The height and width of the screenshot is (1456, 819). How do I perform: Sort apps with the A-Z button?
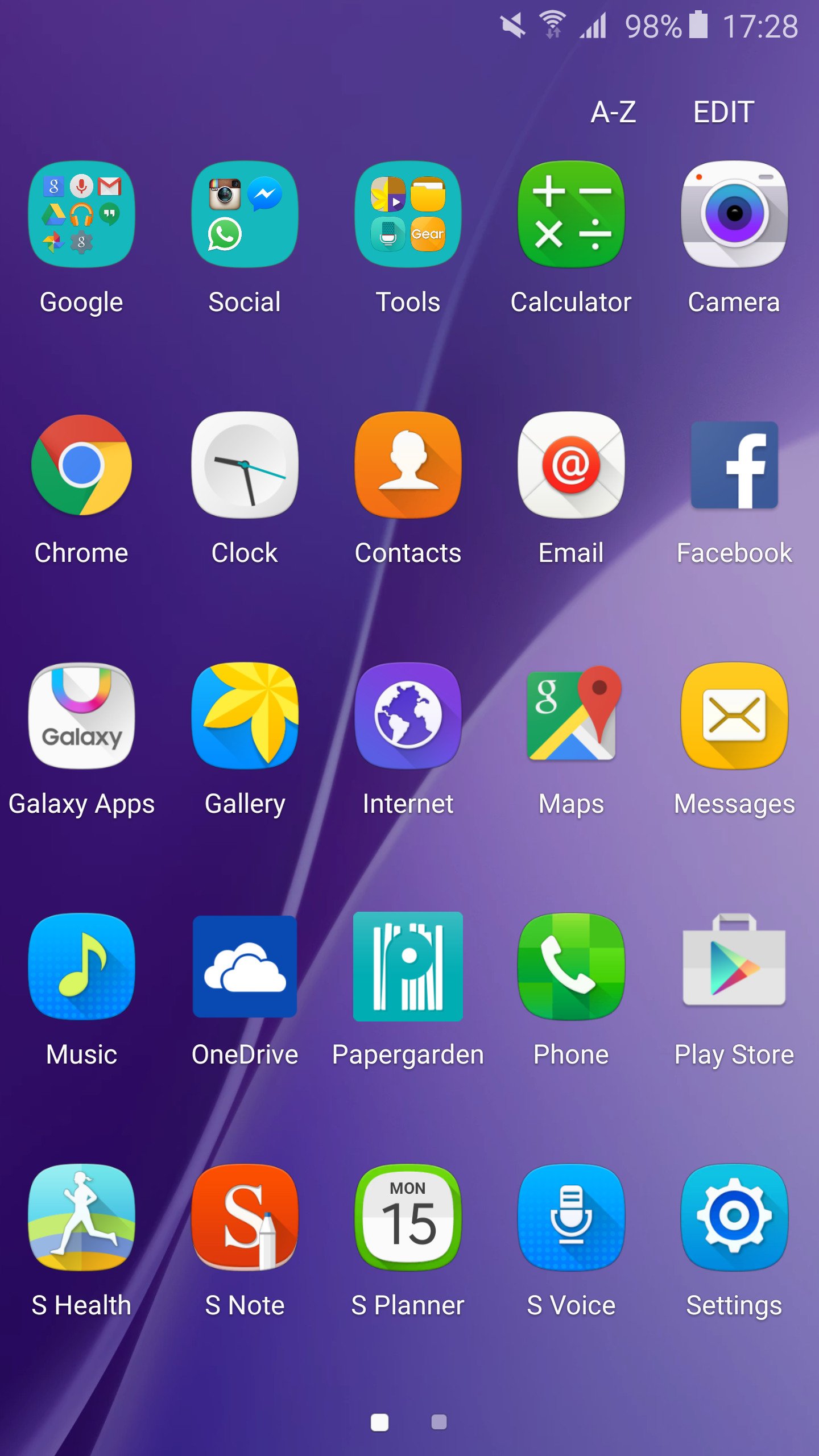pyautogui.click(x=613, y=112)
